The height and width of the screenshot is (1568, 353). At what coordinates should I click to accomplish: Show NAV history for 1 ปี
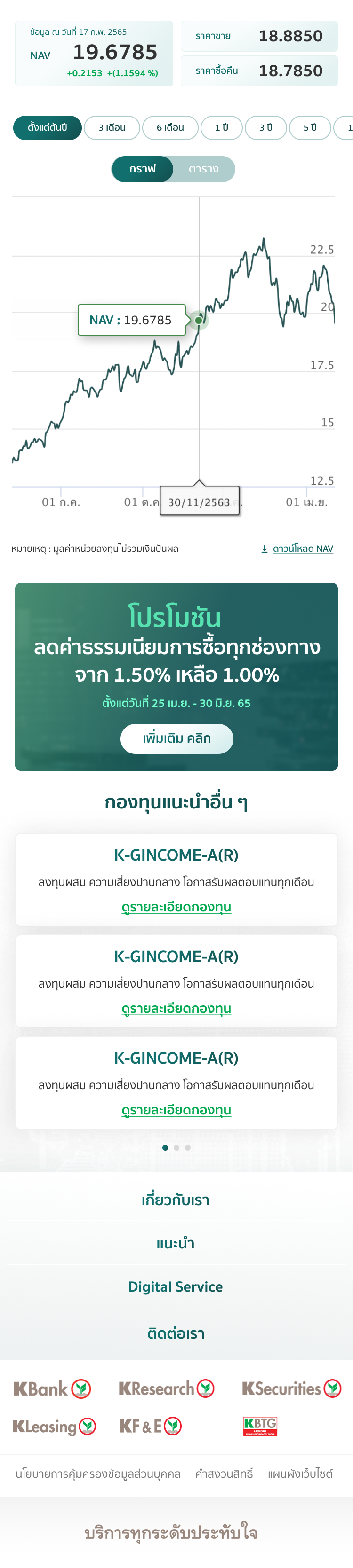pos(221,128)
